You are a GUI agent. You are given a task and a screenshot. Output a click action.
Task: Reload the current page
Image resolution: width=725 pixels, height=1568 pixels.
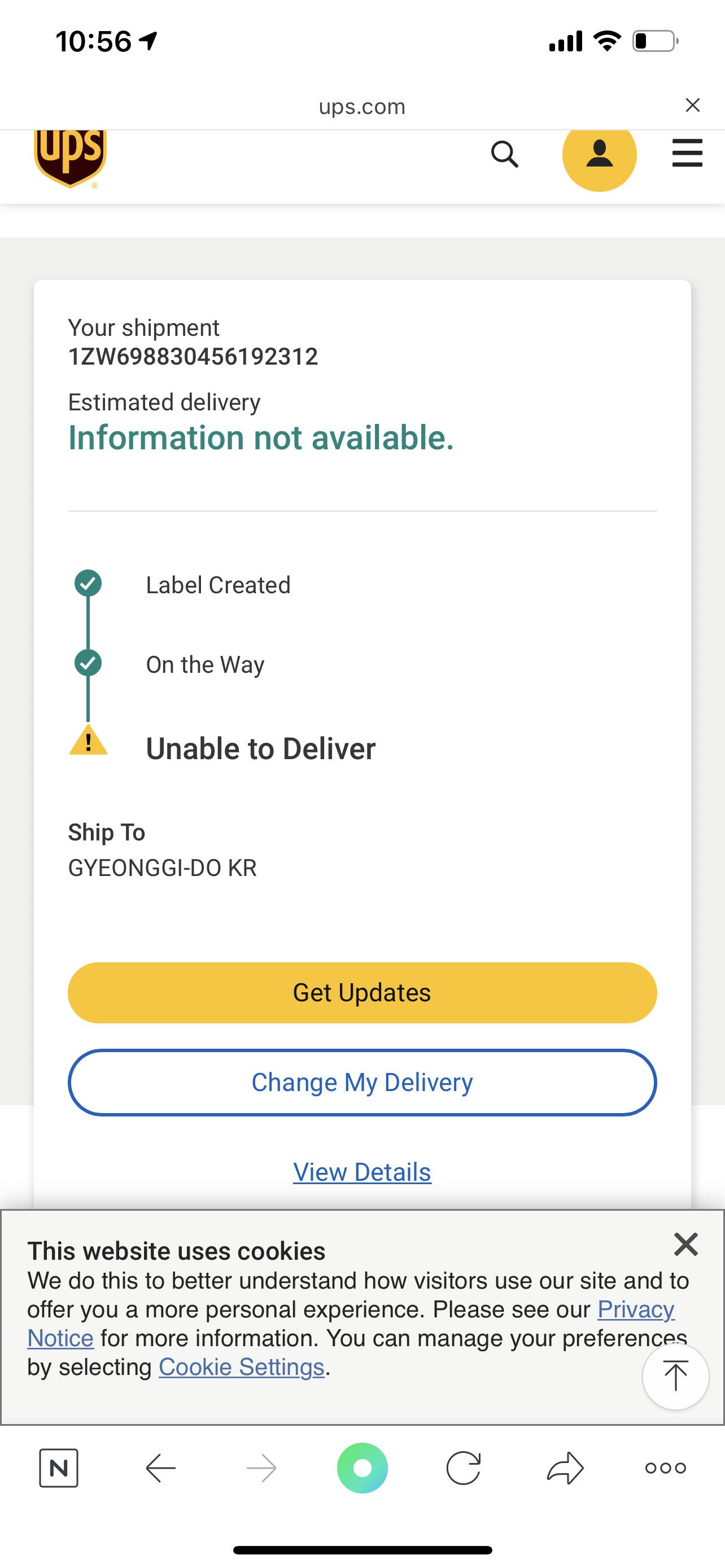(464, 1468)
